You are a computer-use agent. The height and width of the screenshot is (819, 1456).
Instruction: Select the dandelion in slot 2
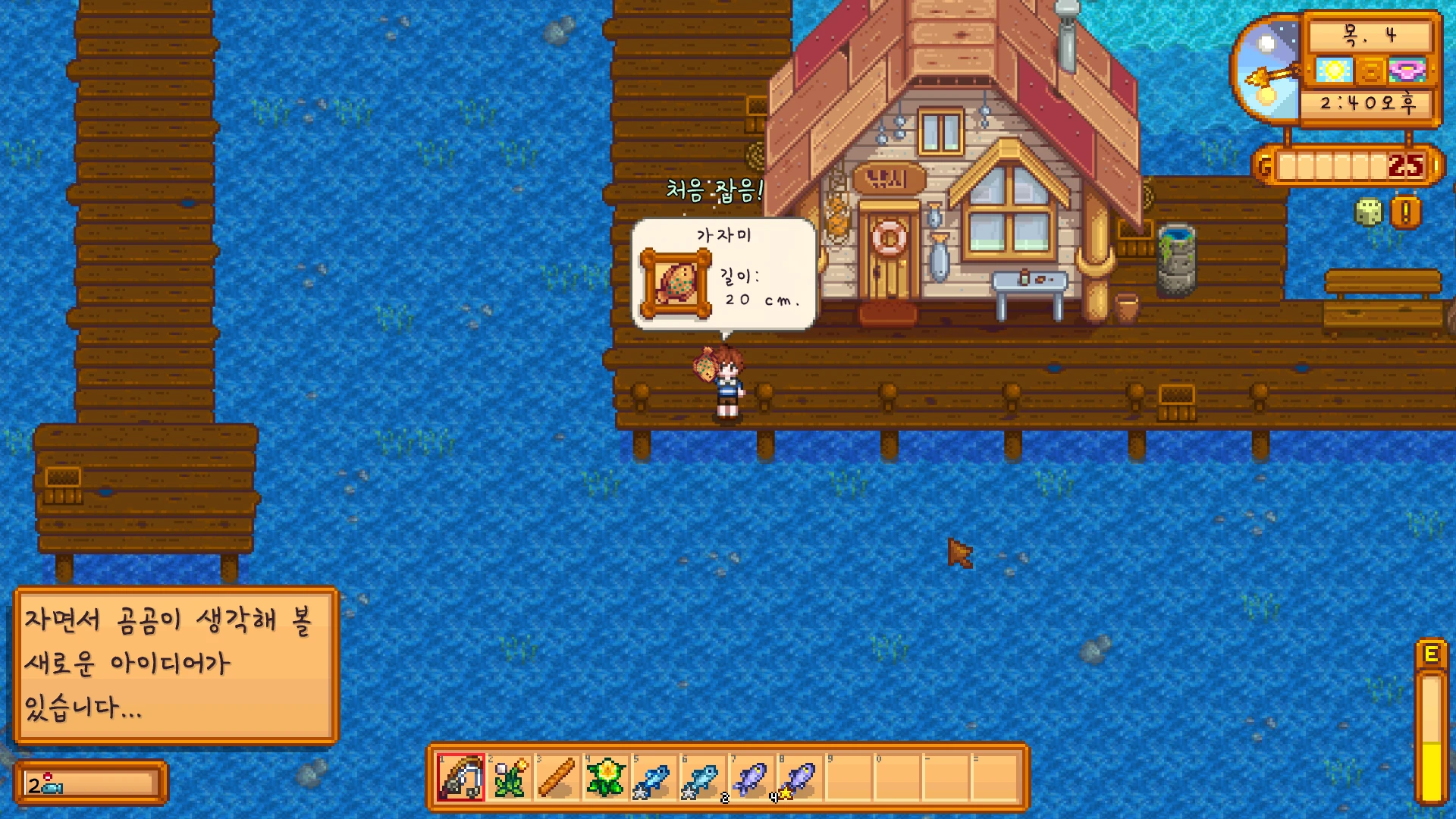coord(510,778)
